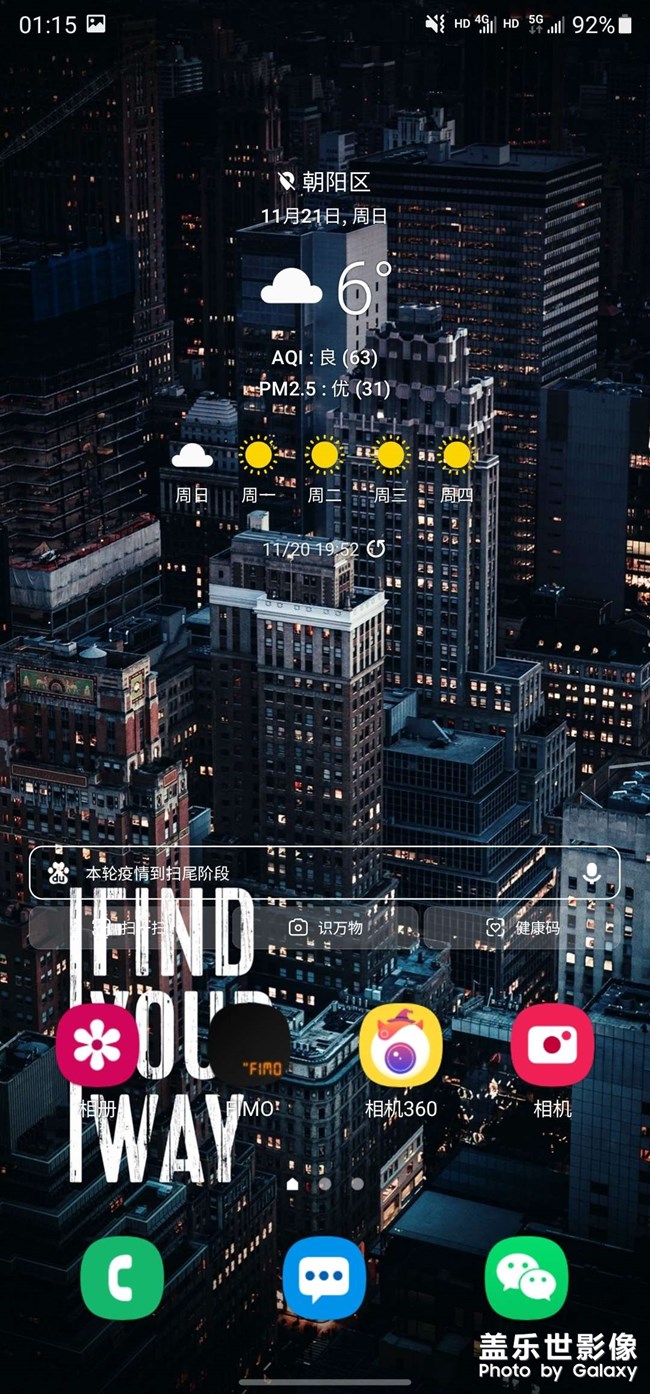Open weather details for 朝阳区
Image resolution: width=650 pixels, height=1394 pixels.
click(324, 182)
